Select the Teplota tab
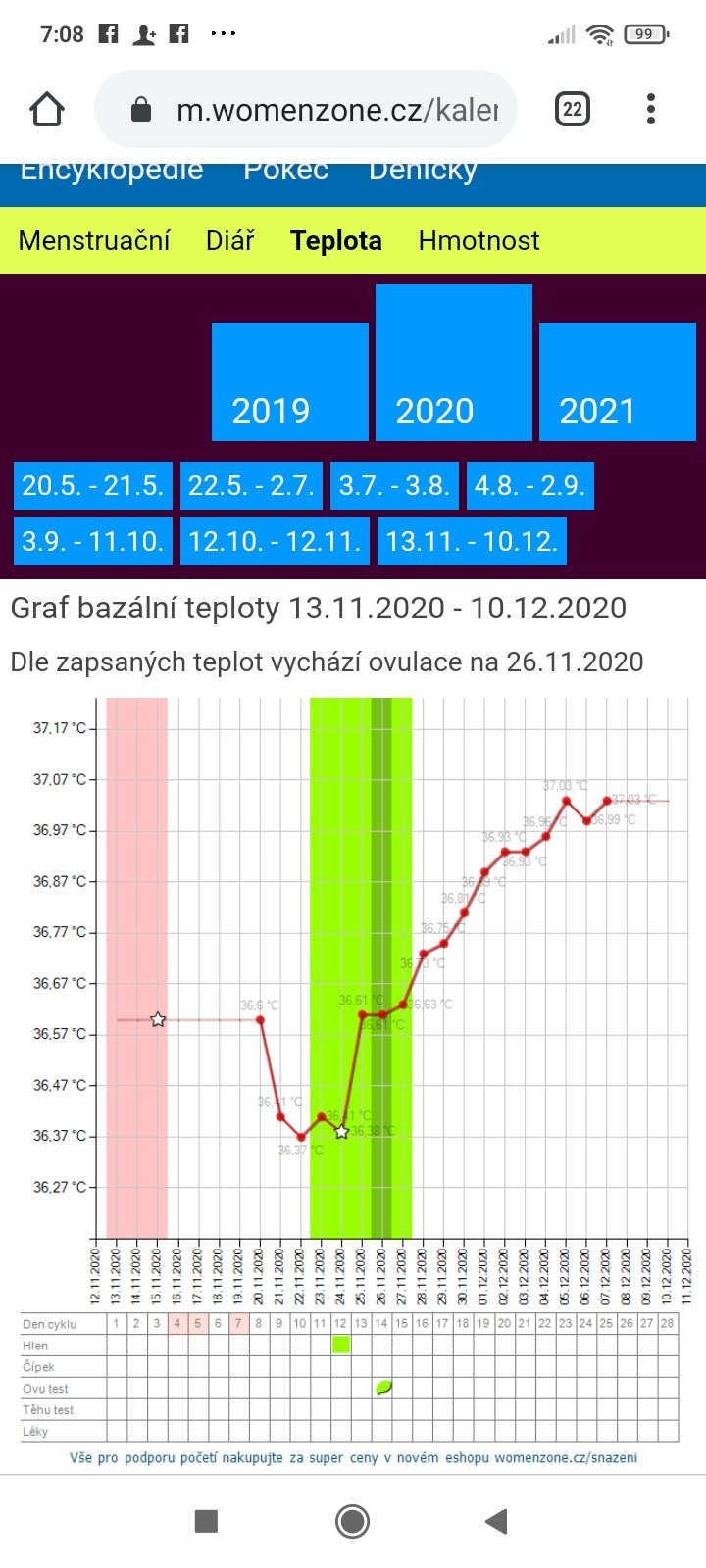 click(336, 241)
